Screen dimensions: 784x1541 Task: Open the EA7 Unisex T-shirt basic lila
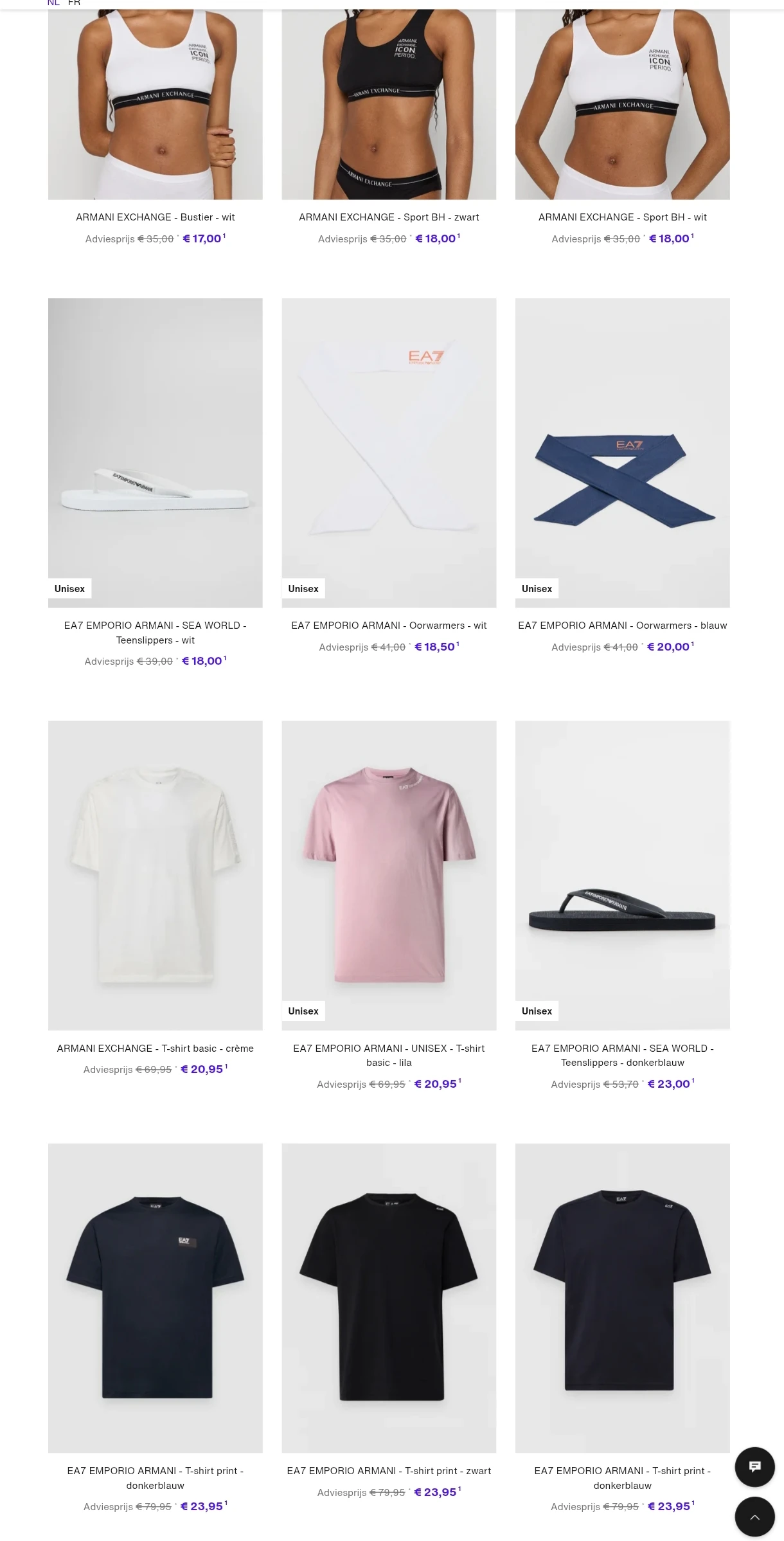[389, 1055]
